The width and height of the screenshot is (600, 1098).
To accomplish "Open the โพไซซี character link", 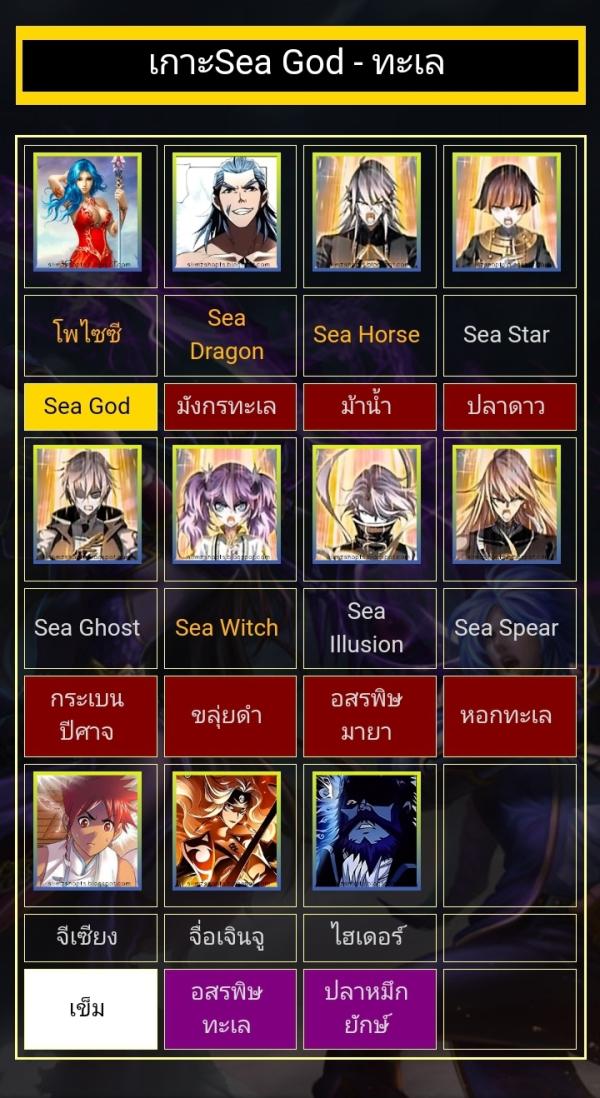I will pyautogui.click(x=89, y=334).
